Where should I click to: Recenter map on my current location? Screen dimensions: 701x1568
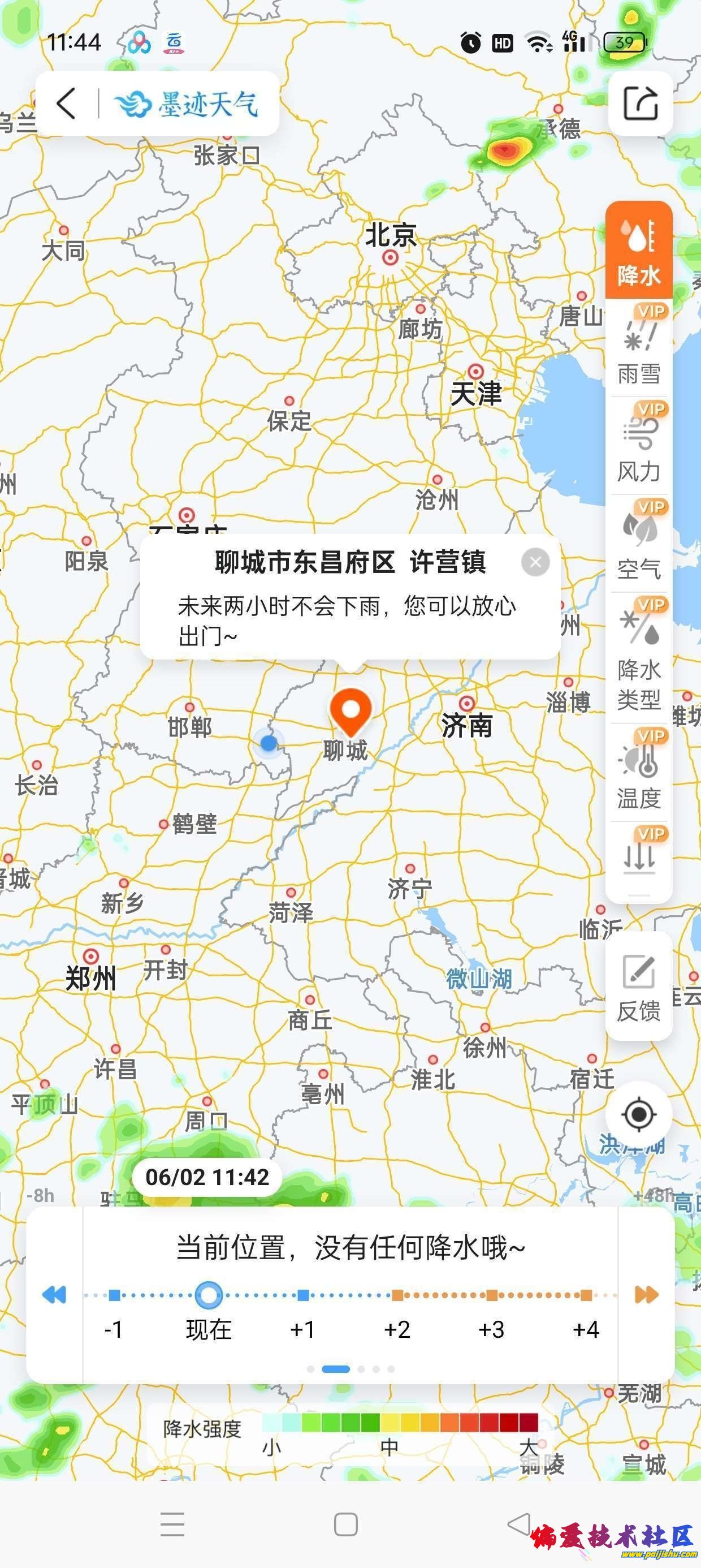638,1114
